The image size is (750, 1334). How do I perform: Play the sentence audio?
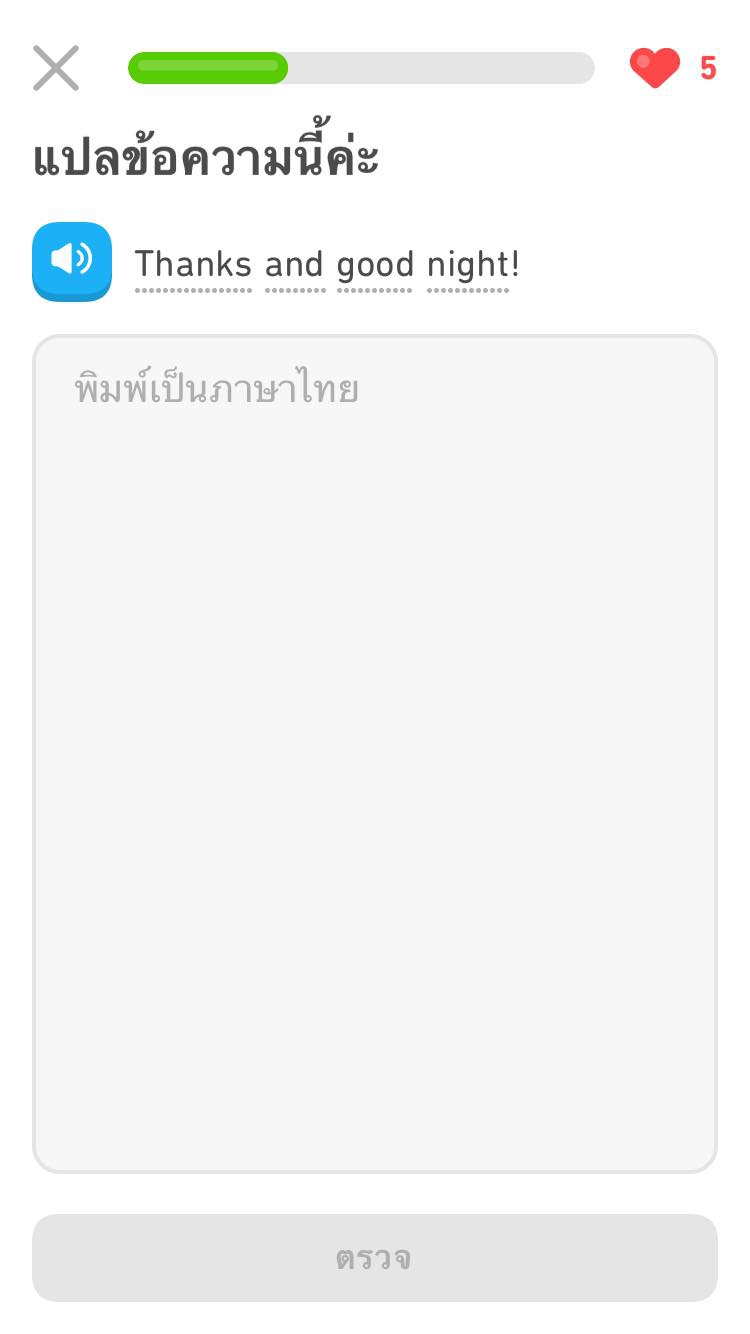(72, 261)
